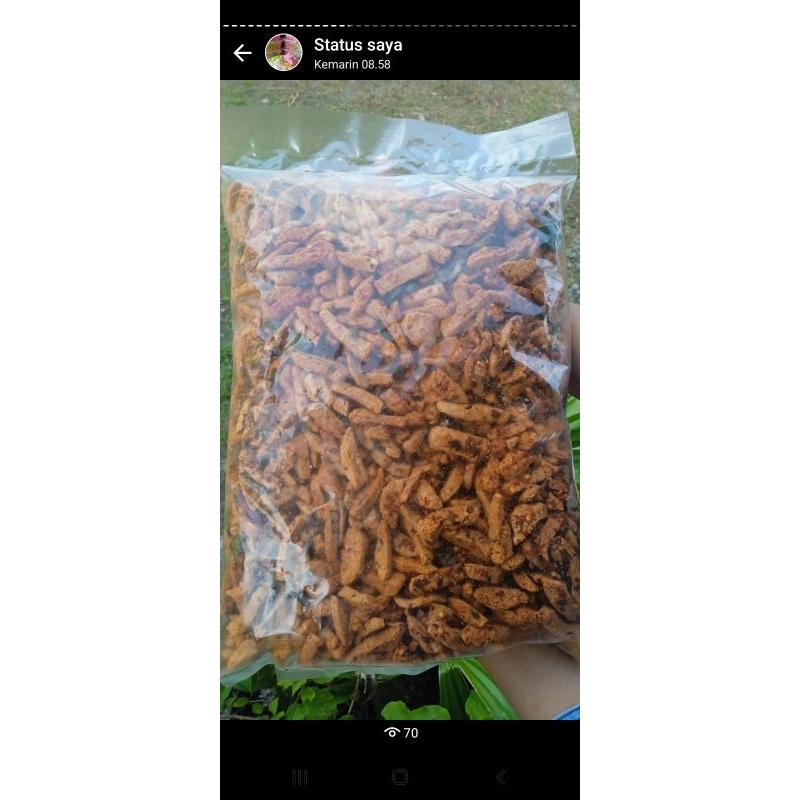Open the system recent apps button
Viewport: 800px width, 800px height.
tap(299, 777)
